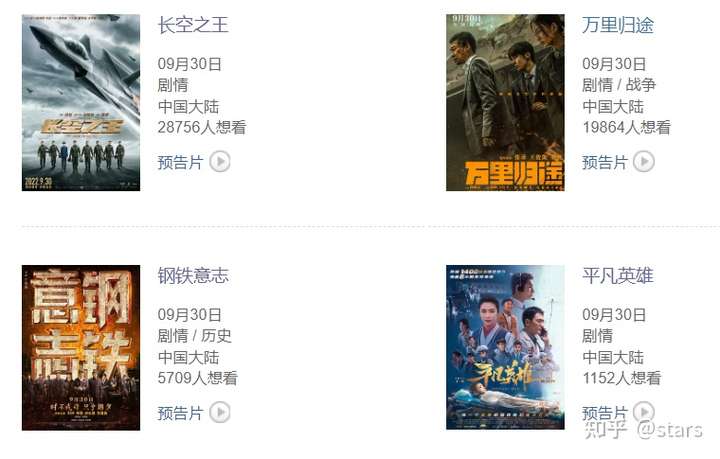720x459 pixels.
Task: View the 平凡英雄 poster thumbnail
Action: (x=505, y=348)
